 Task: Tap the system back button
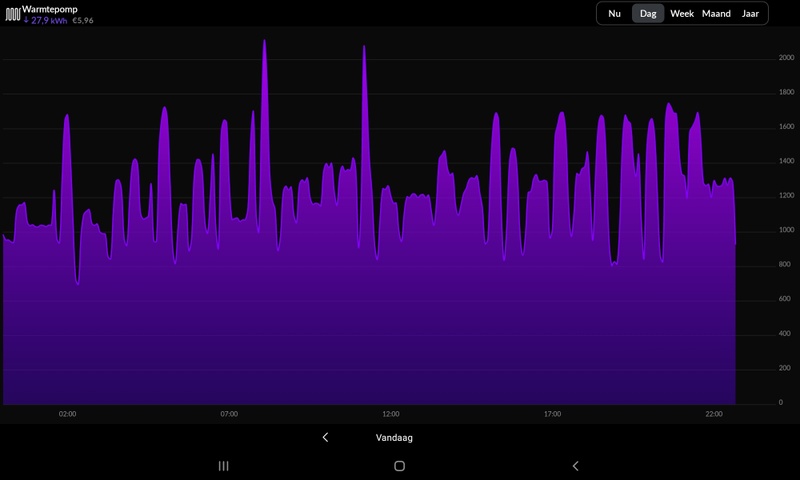pos(575,466)
